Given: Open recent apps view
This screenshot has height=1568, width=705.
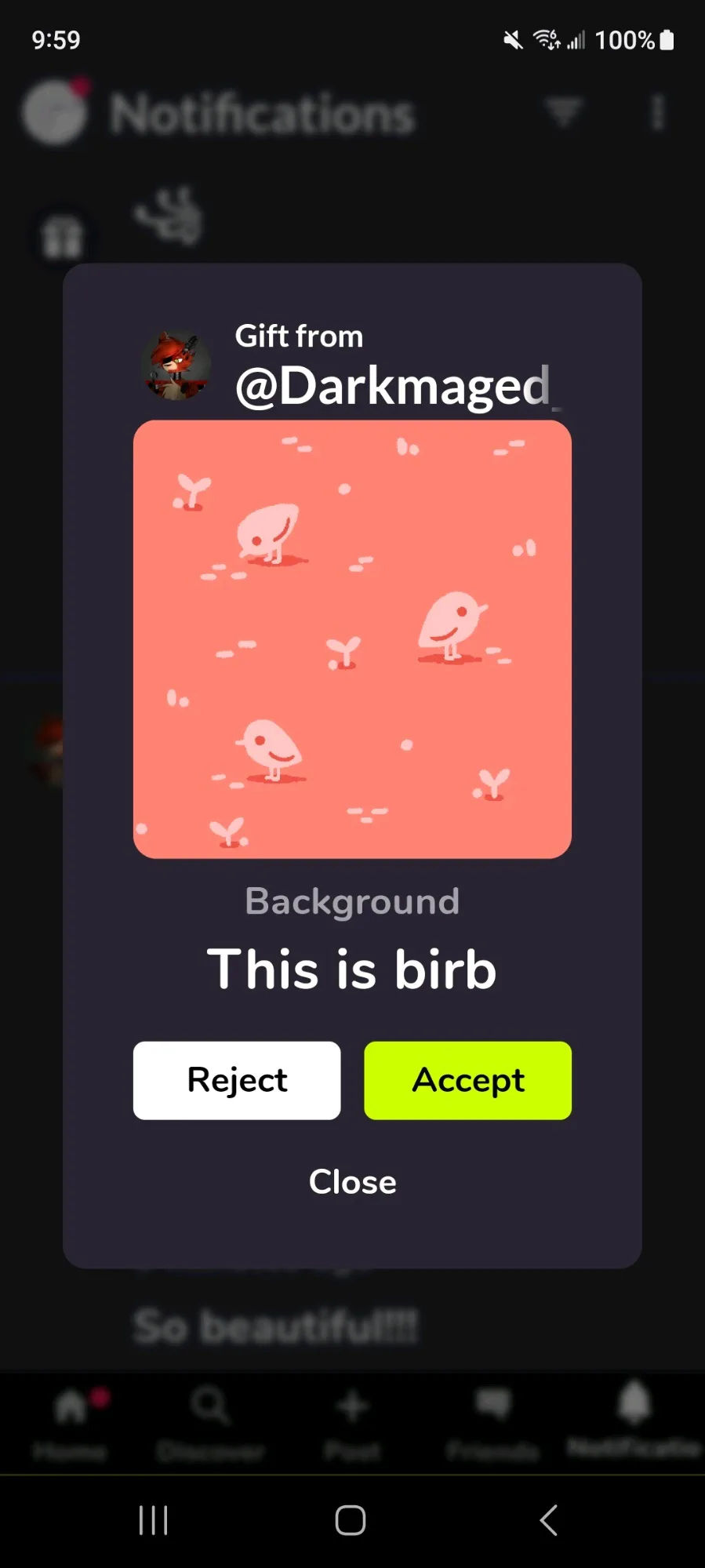Looking at the screenshot, I should tap(154, 1520).
